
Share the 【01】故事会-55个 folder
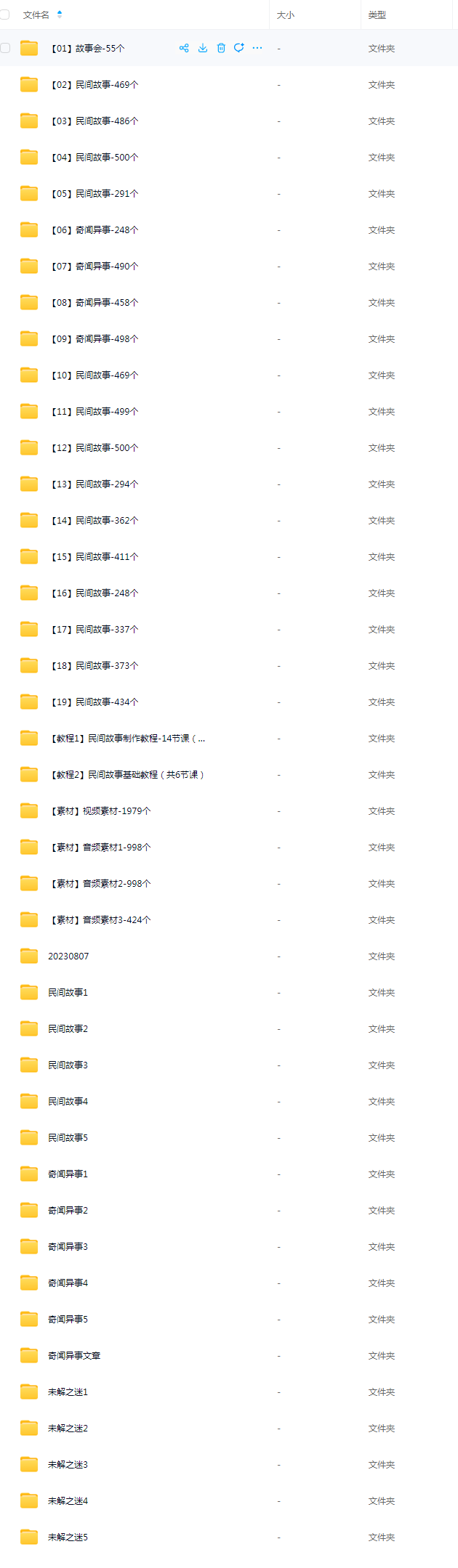(x=184, y=48)
